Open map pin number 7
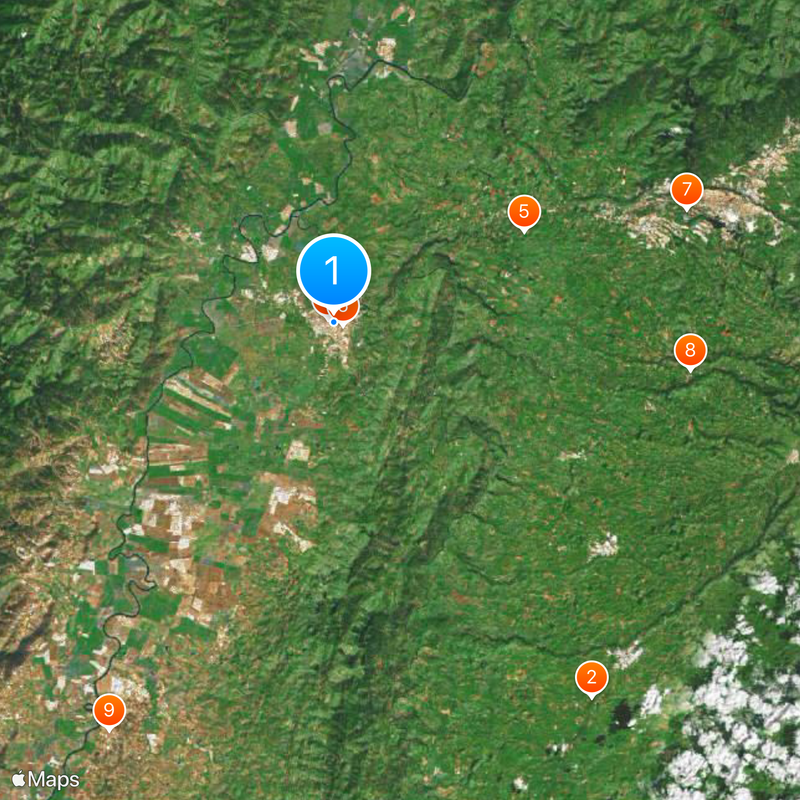The width and height of the screenshot is (800, 800). pyautogui.click(x=686, y=189)
